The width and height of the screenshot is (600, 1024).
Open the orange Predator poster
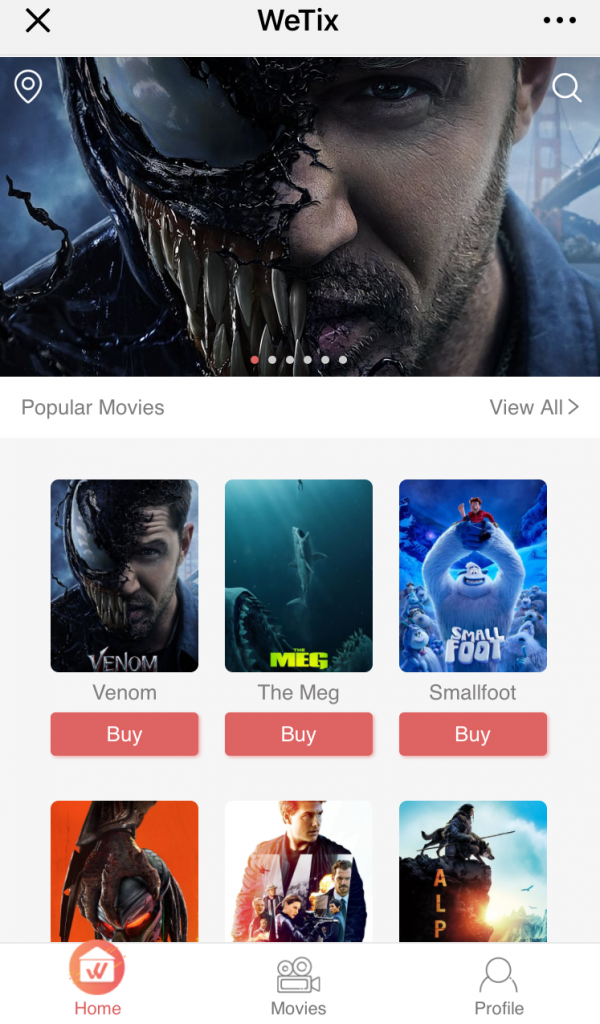124,870
